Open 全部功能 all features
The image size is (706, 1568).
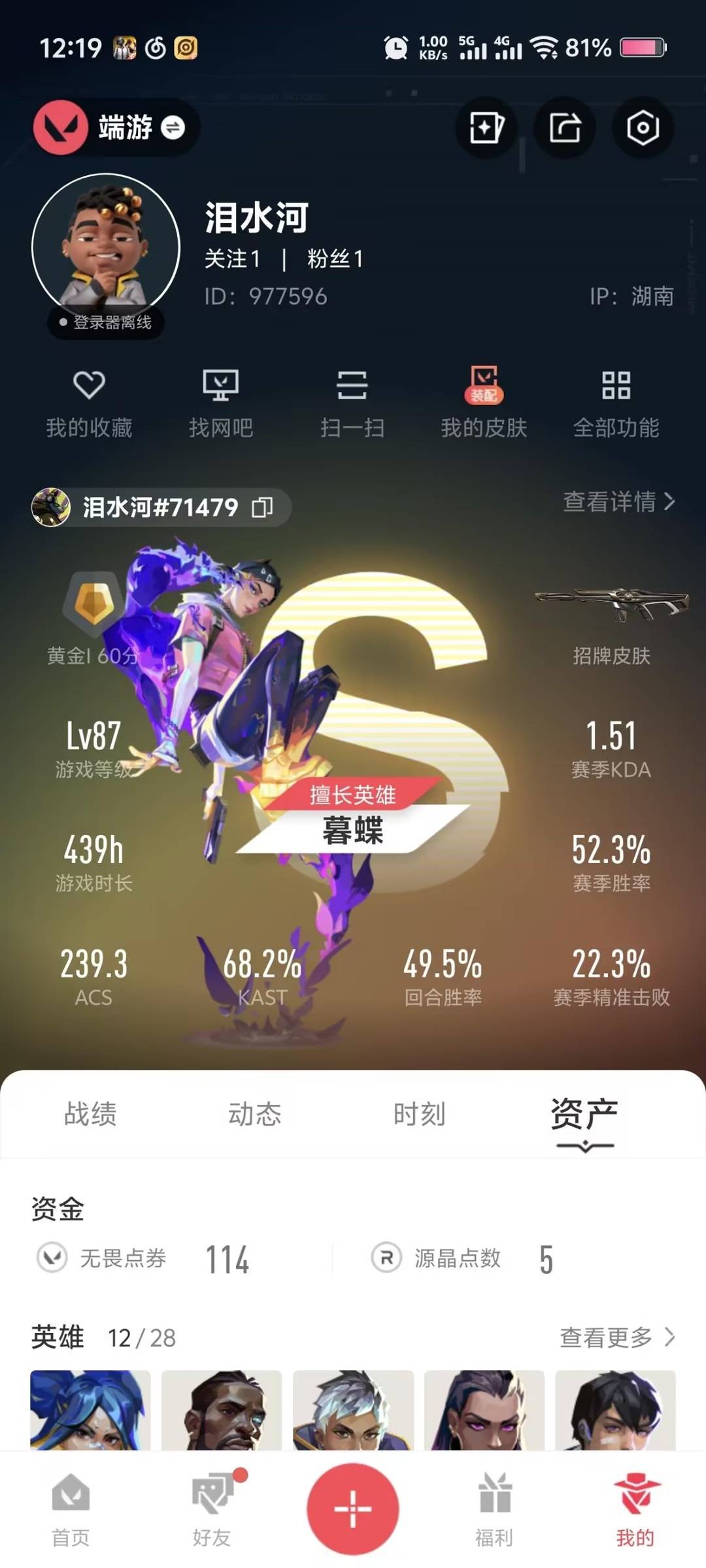pyautogui.click(x=616, y=402)
